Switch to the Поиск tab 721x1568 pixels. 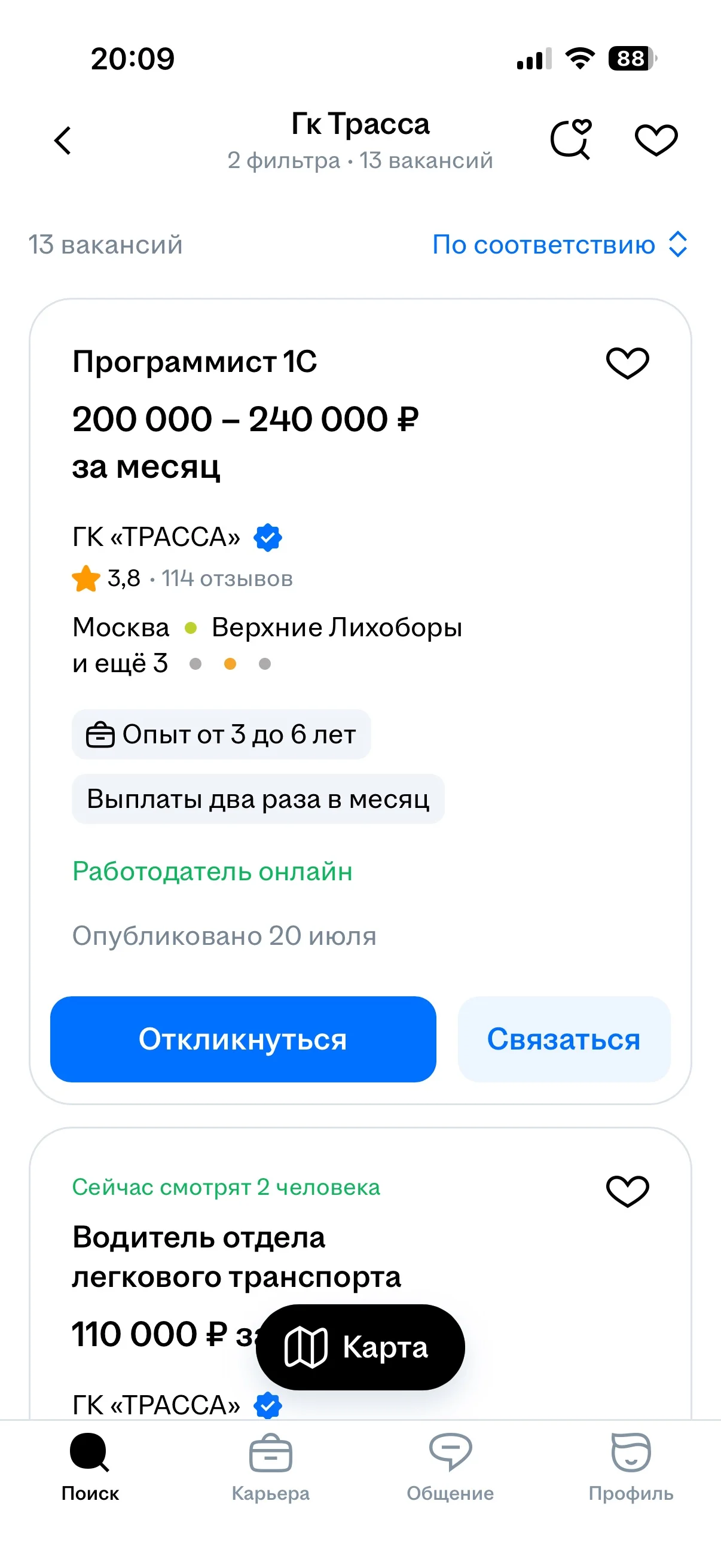(90, 1467)
